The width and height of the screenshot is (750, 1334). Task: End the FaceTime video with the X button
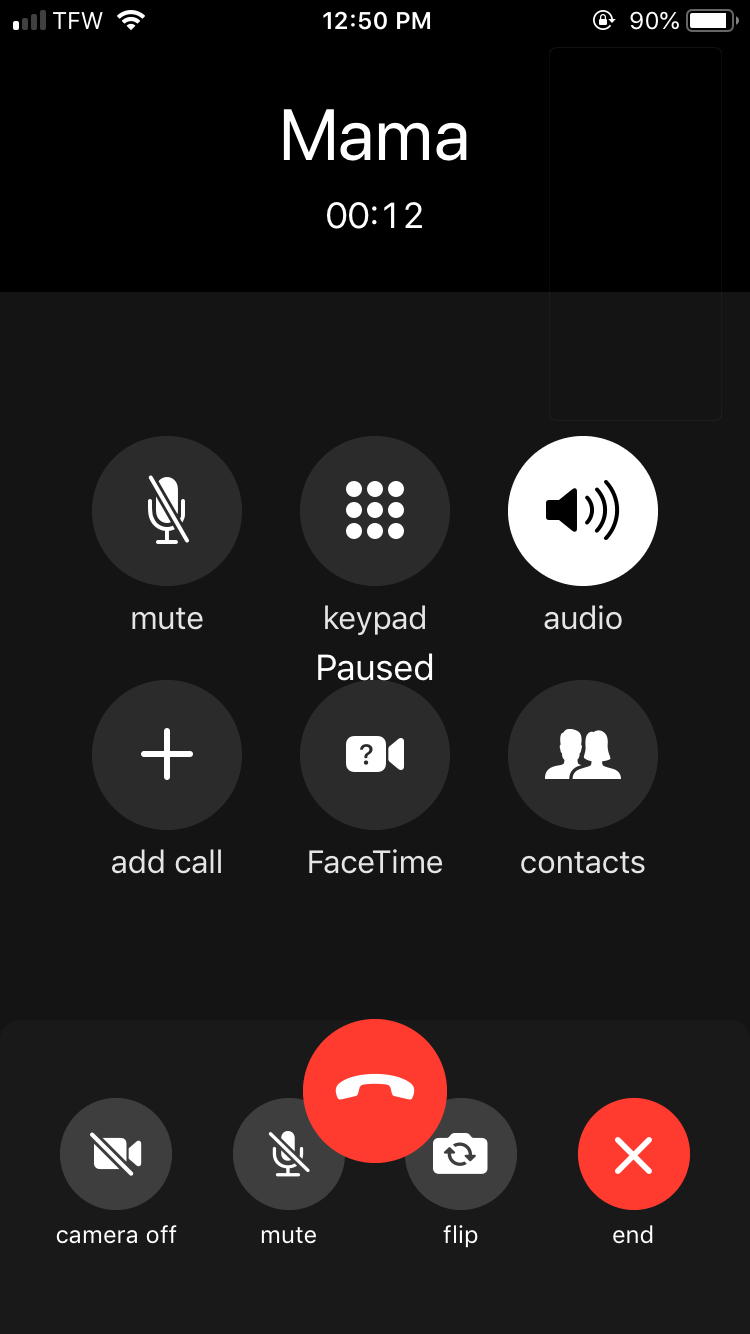tap(634, 1154)
